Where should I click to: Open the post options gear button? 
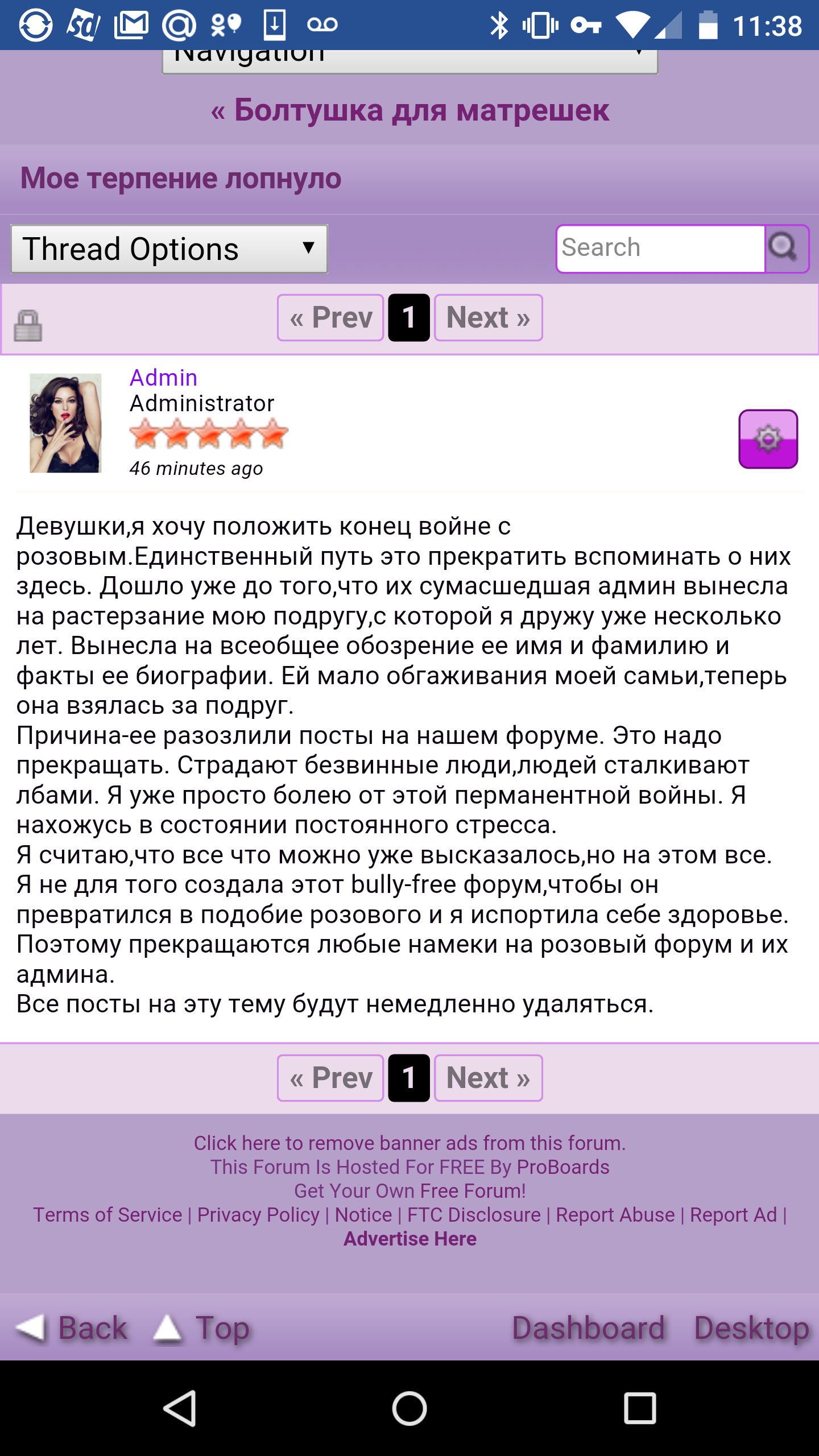(x=768, y=439)
